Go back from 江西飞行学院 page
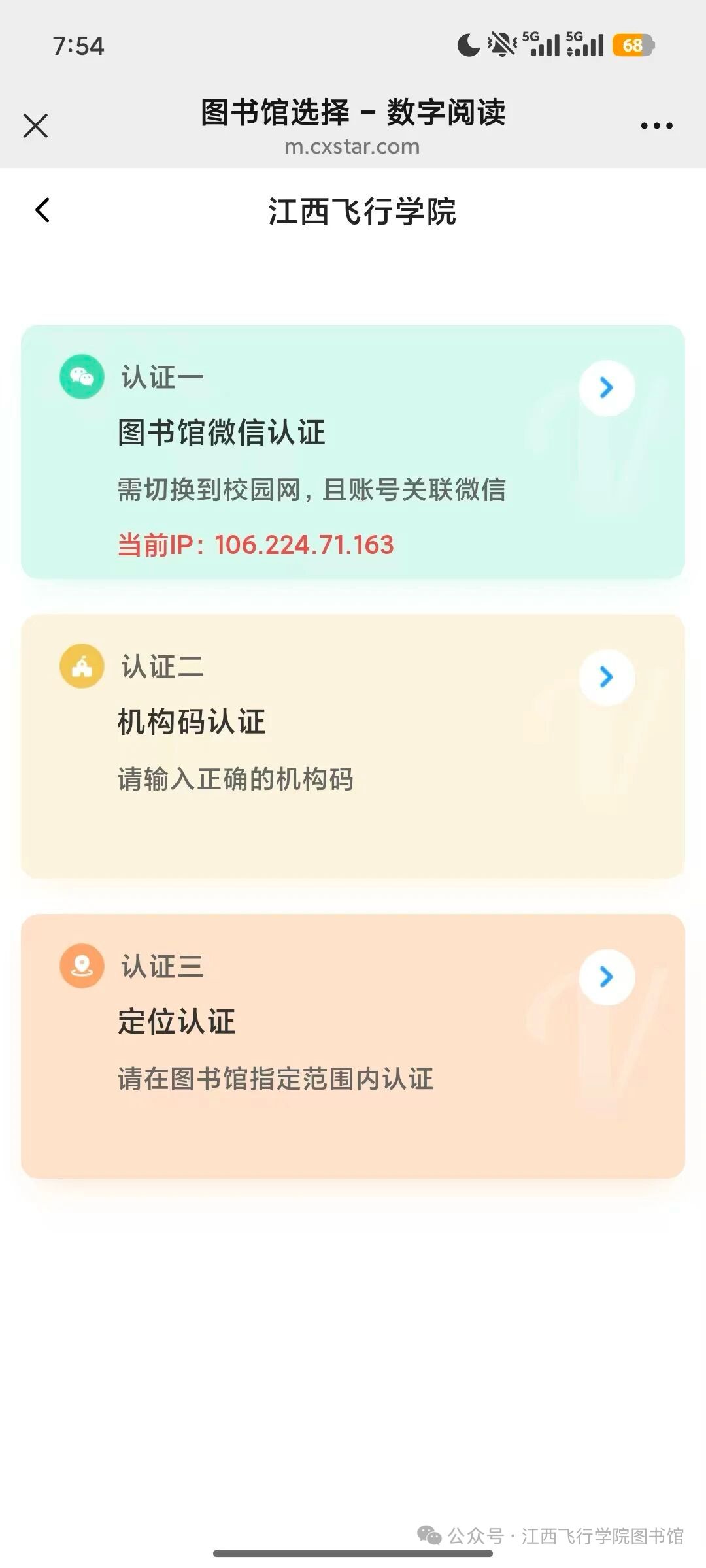Image resolution: width=706 pixels, height=1568 pixels. [x=42, y=210]
